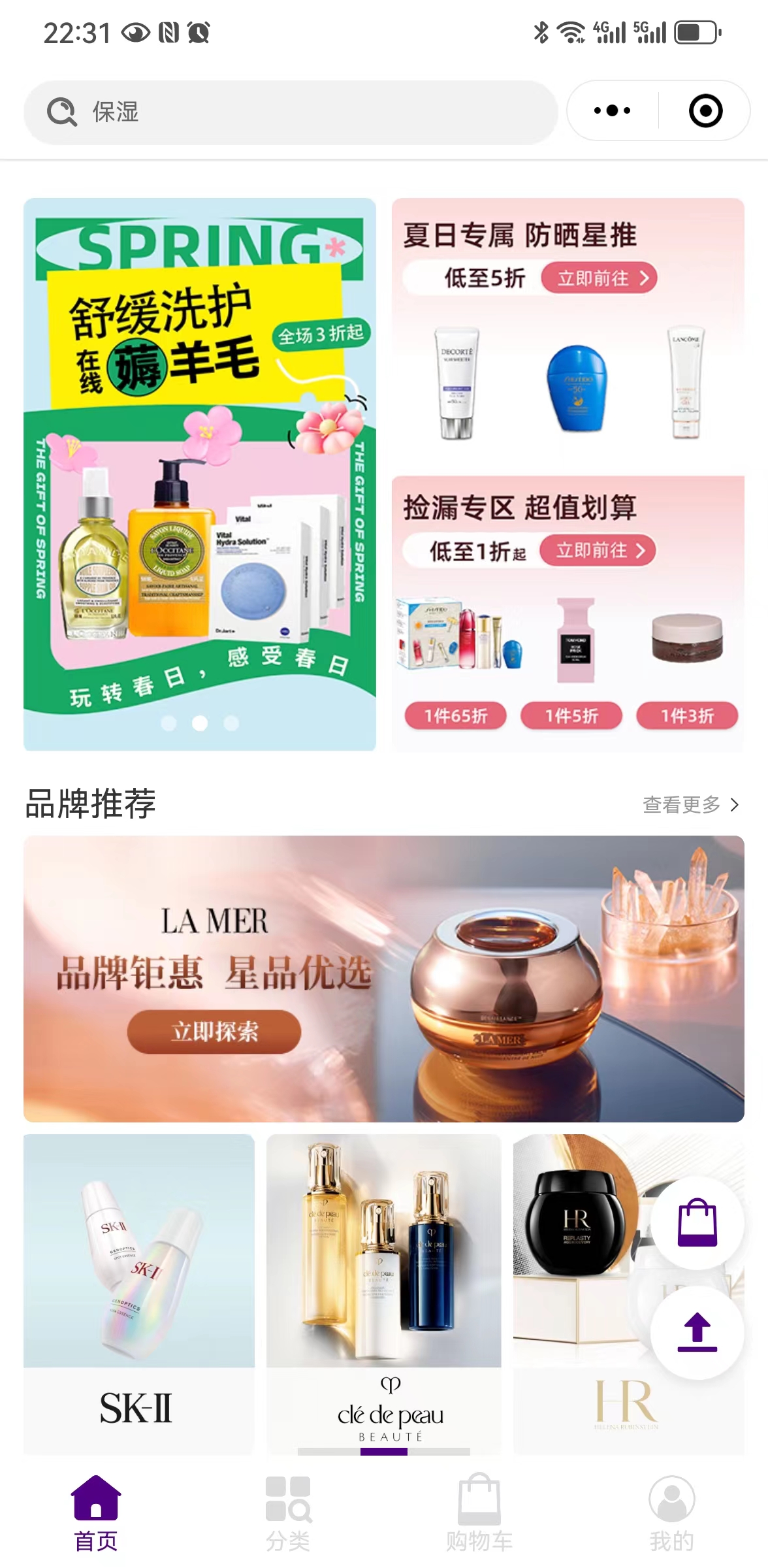Open the SK-II brand card
768x1568 pixels.
pyautogui.click(x=139, y=1294)
